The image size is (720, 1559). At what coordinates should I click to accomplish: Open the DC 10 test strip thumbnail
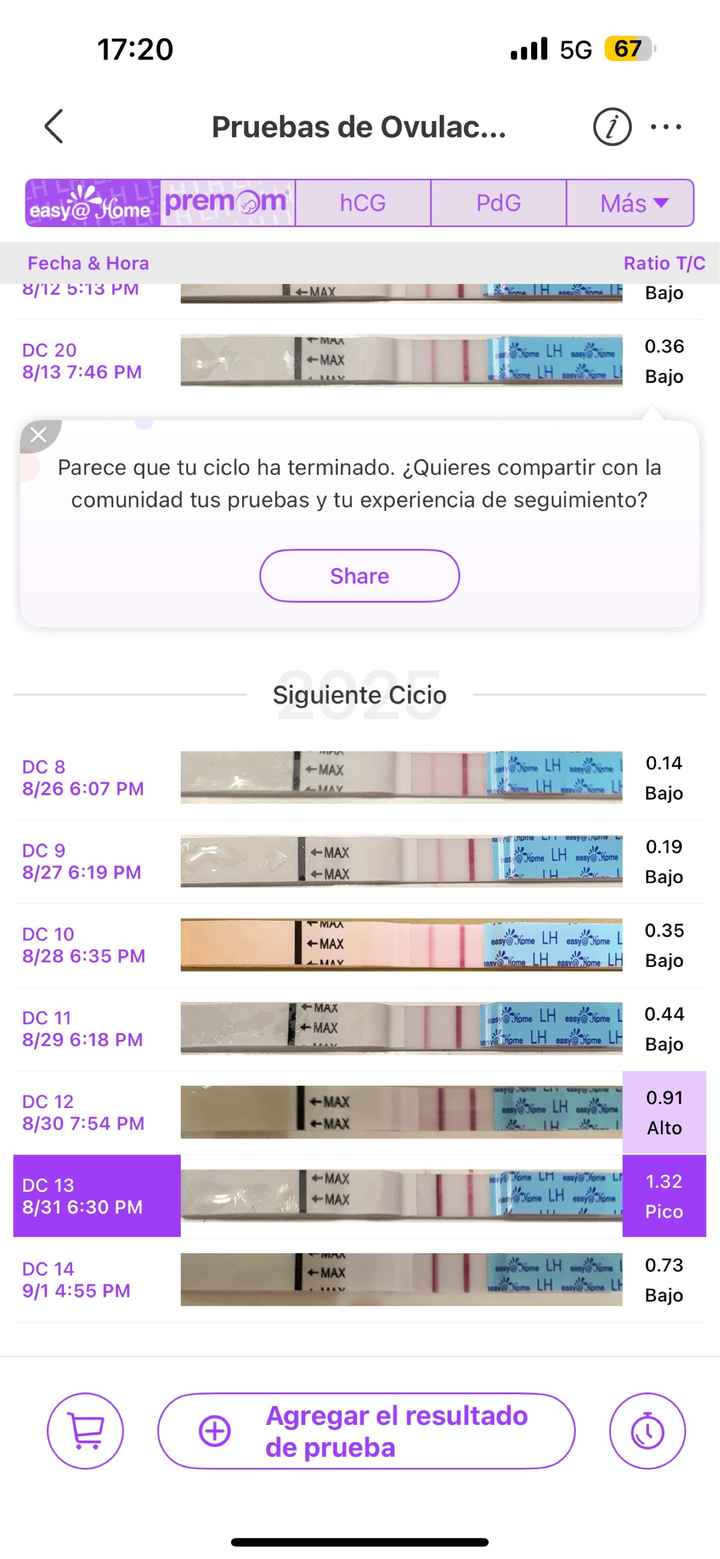(x=400, y=944)
